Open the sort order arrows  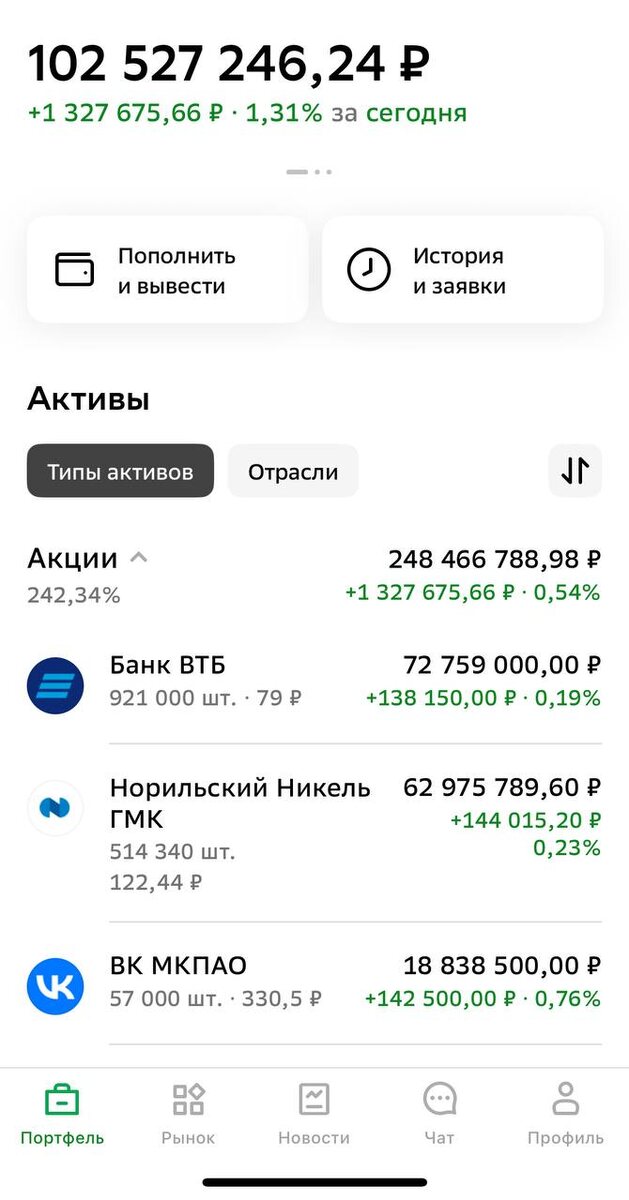click(575, 471)
